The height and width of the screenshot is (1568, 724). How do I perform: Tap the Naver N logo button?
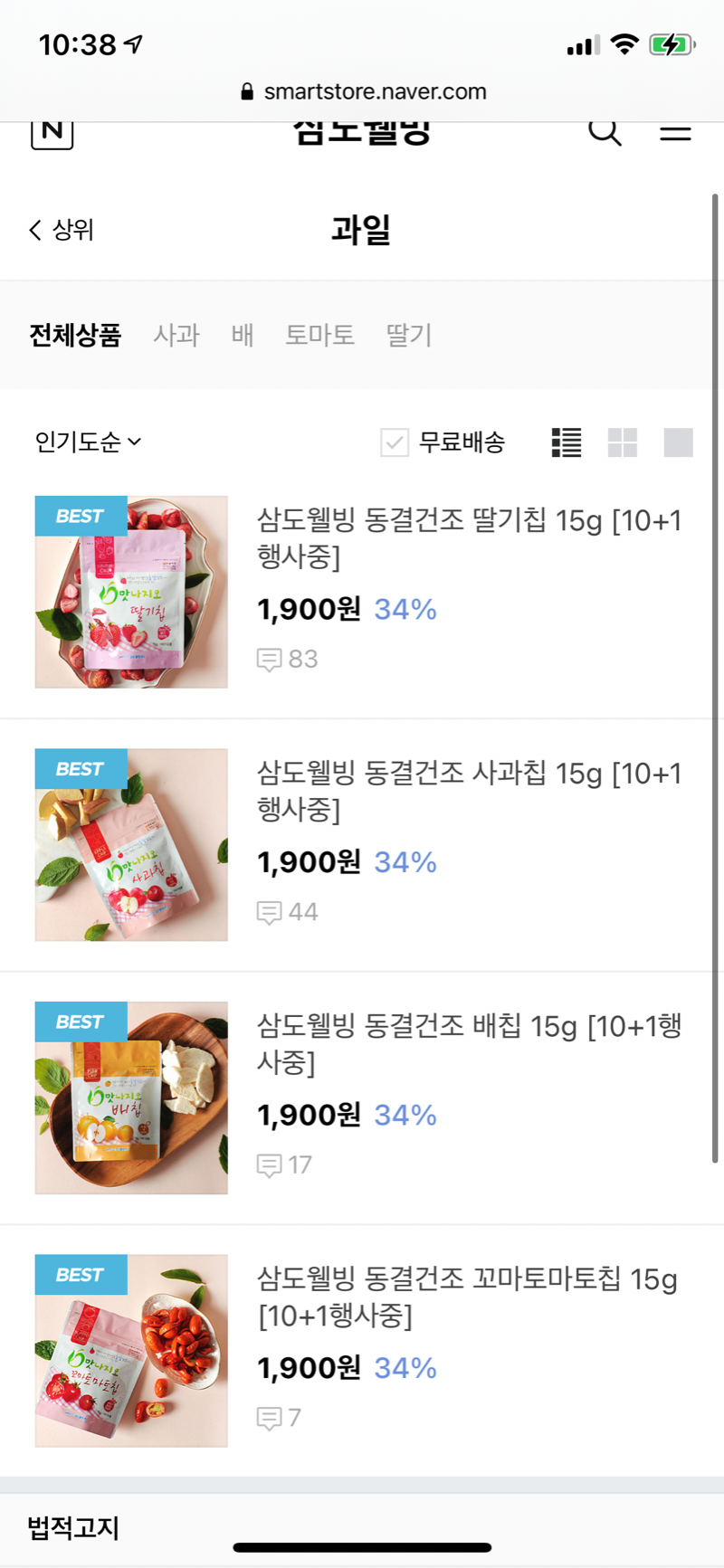coord(52,132)
